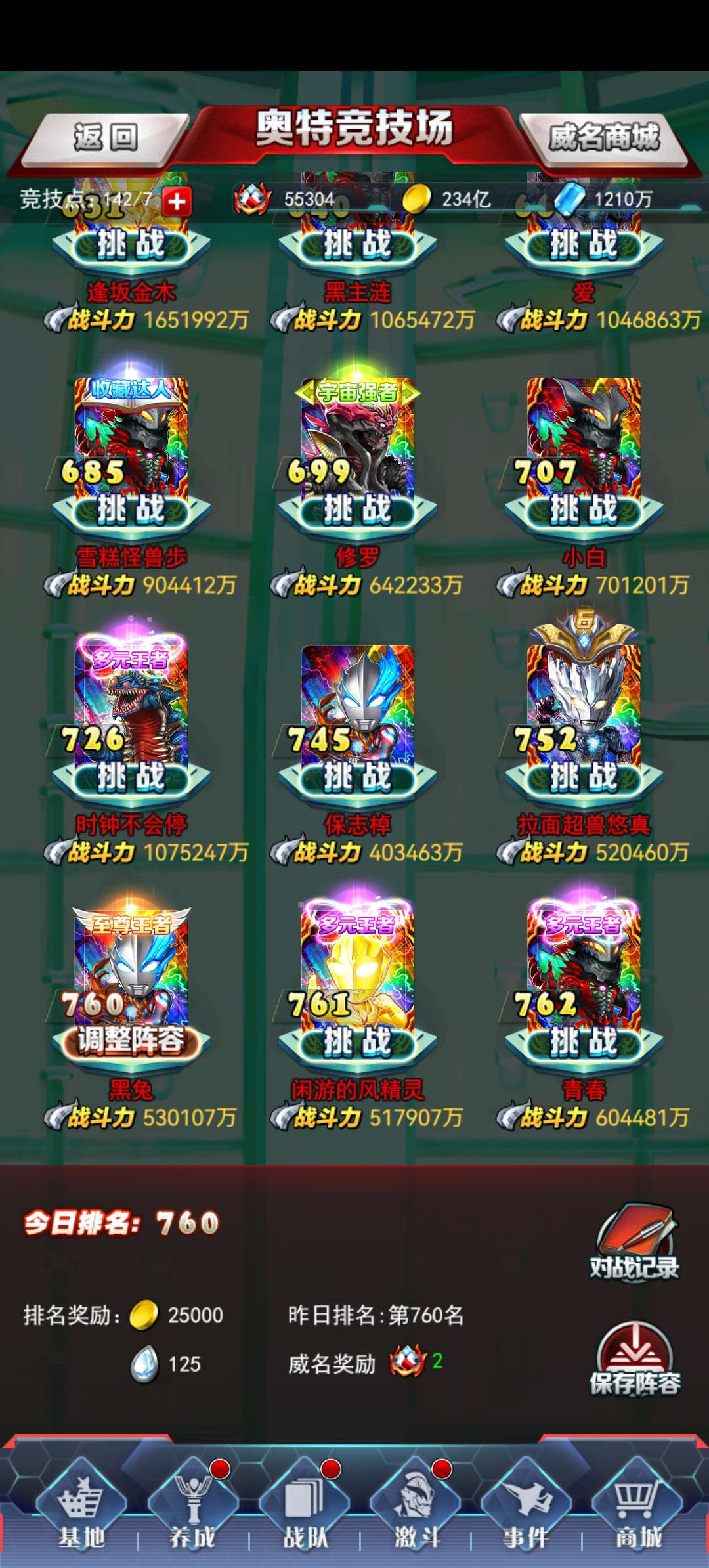The width and height of the screenshot is (709, 1568).
Task: Challenge rank 752 player 拉面超兽悠真
Action: pyautogui.click(x=584, y=777)
